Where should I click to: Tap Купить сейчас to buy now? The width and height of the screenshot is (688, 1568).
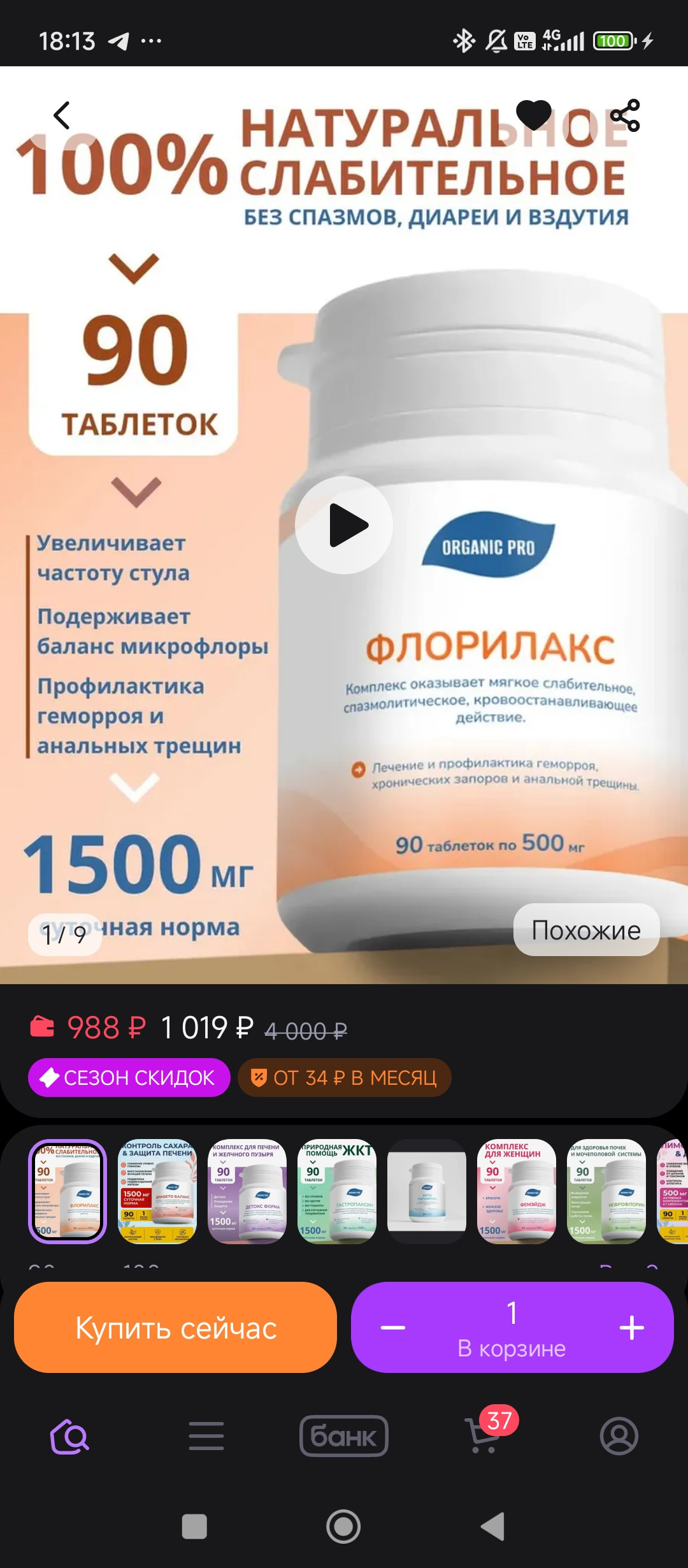pyautogui.click(x=175, y=1328)
